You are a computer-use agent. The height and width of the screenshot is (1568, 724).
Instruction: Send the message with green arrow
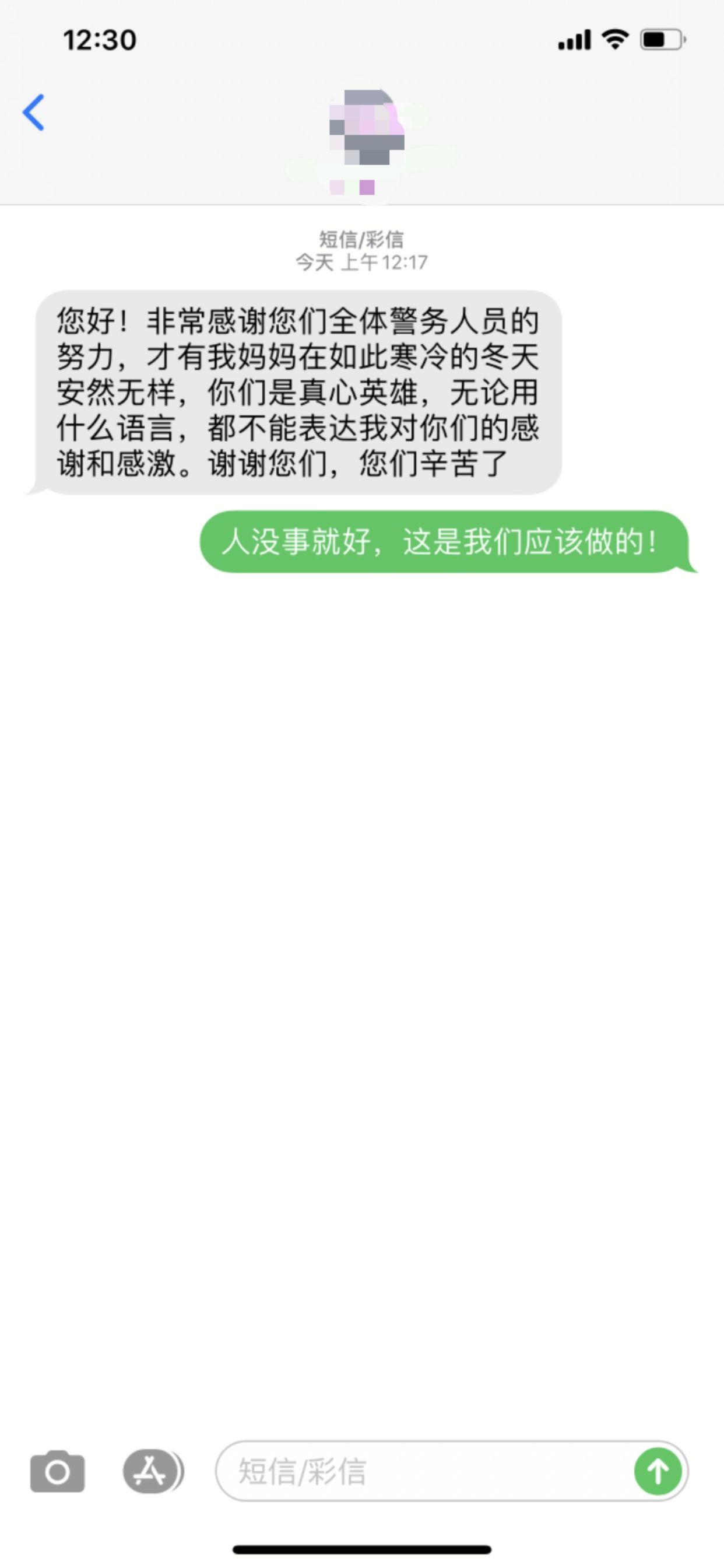pyautogui.click(x=657, y=1471)
